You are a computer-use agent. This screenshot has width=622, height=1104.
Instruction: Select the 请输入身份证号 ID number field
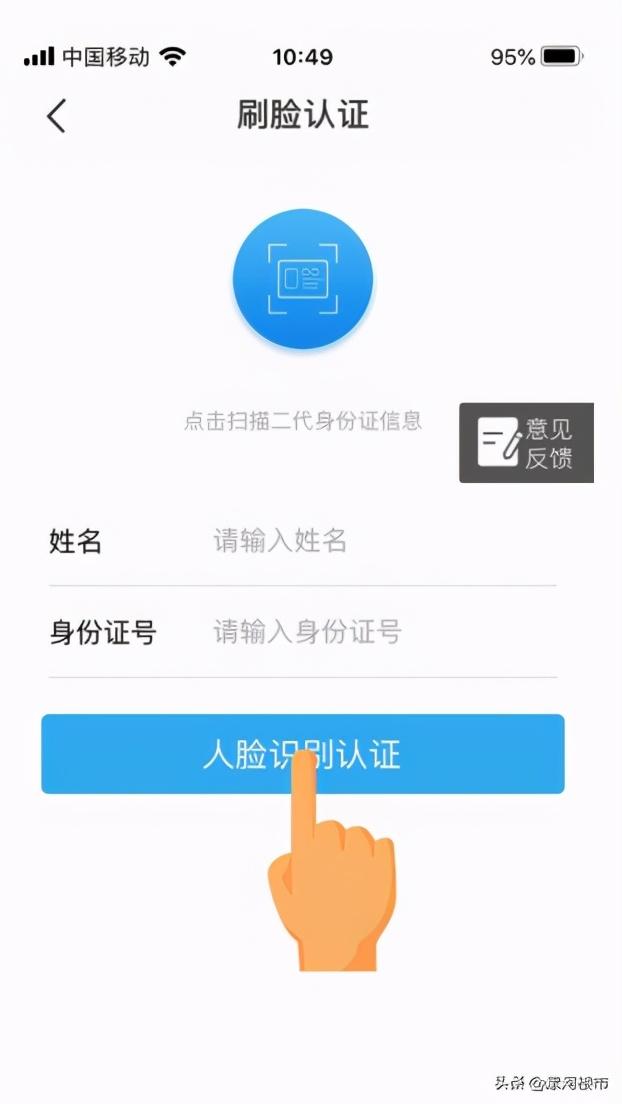(384, 632)
